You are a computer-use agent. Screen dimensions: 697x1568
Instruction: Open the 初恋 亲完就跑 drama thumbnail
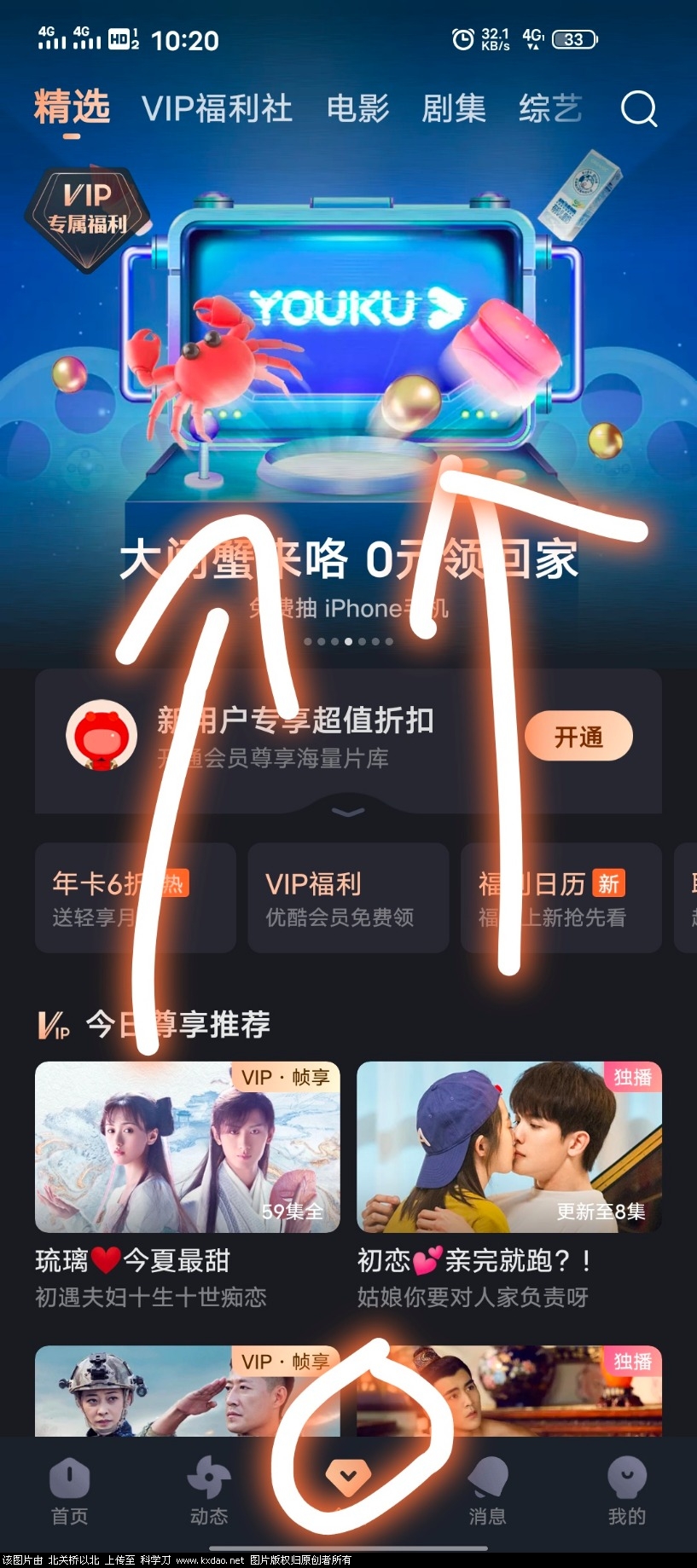tap(509, 1147)
